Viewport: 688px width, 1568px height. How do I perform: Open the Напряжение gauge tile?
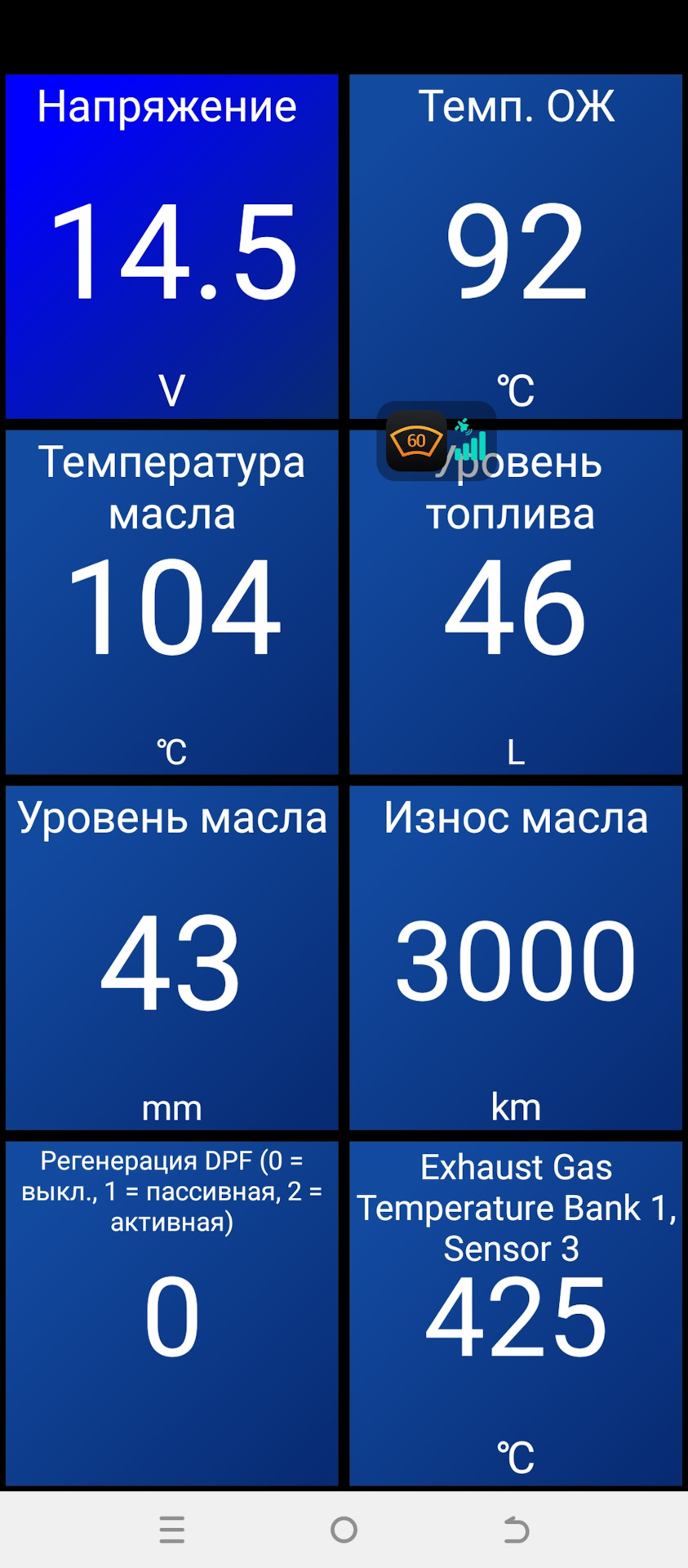[x=171, y=247]
